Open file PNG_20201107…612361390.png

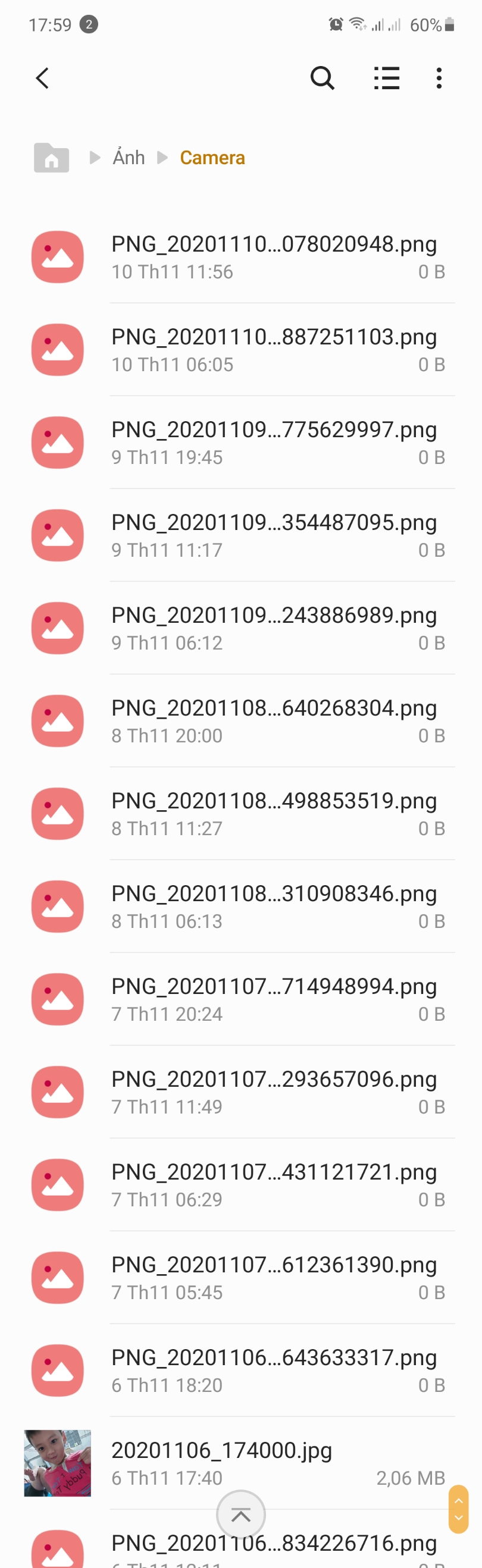(x=274, y=1278)
